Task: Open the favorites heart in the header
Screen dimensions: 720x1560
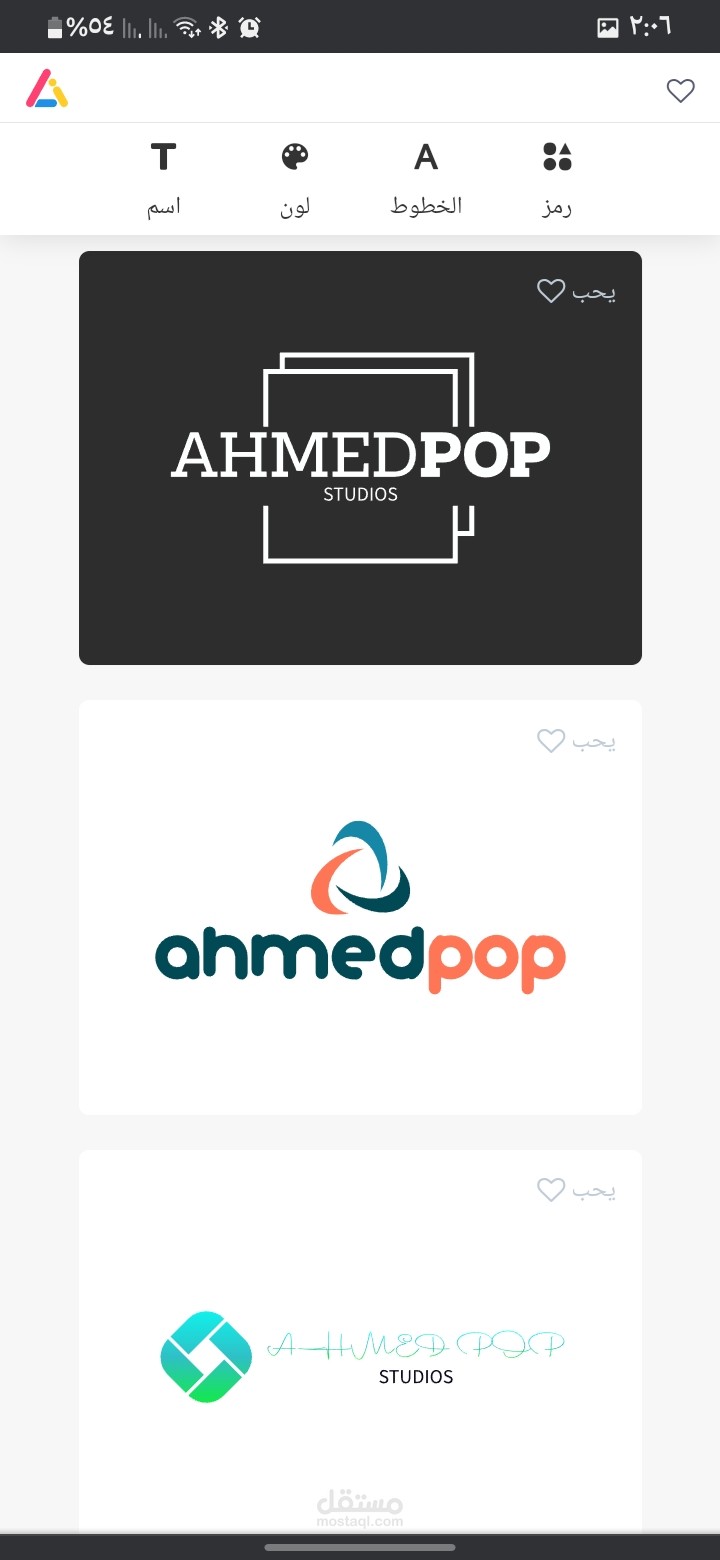Action: click(680, 91)
